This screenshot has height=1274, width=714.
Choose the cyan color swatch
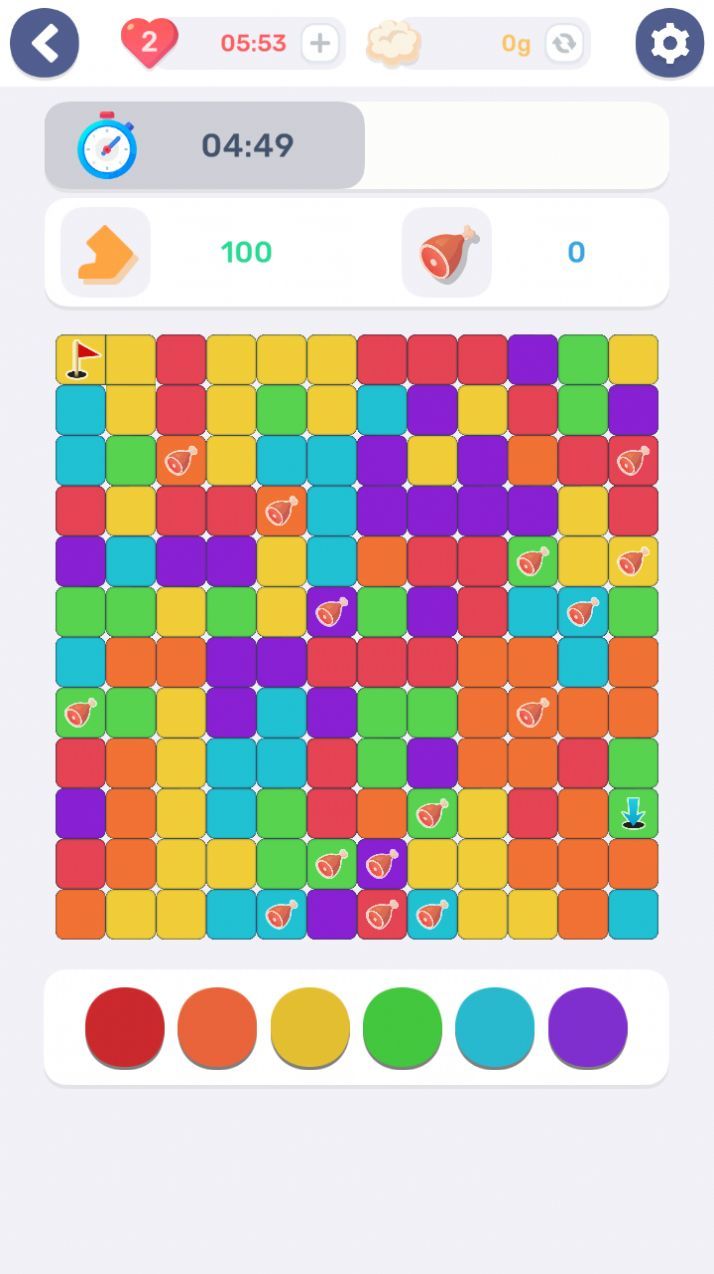pos(495,1027)
